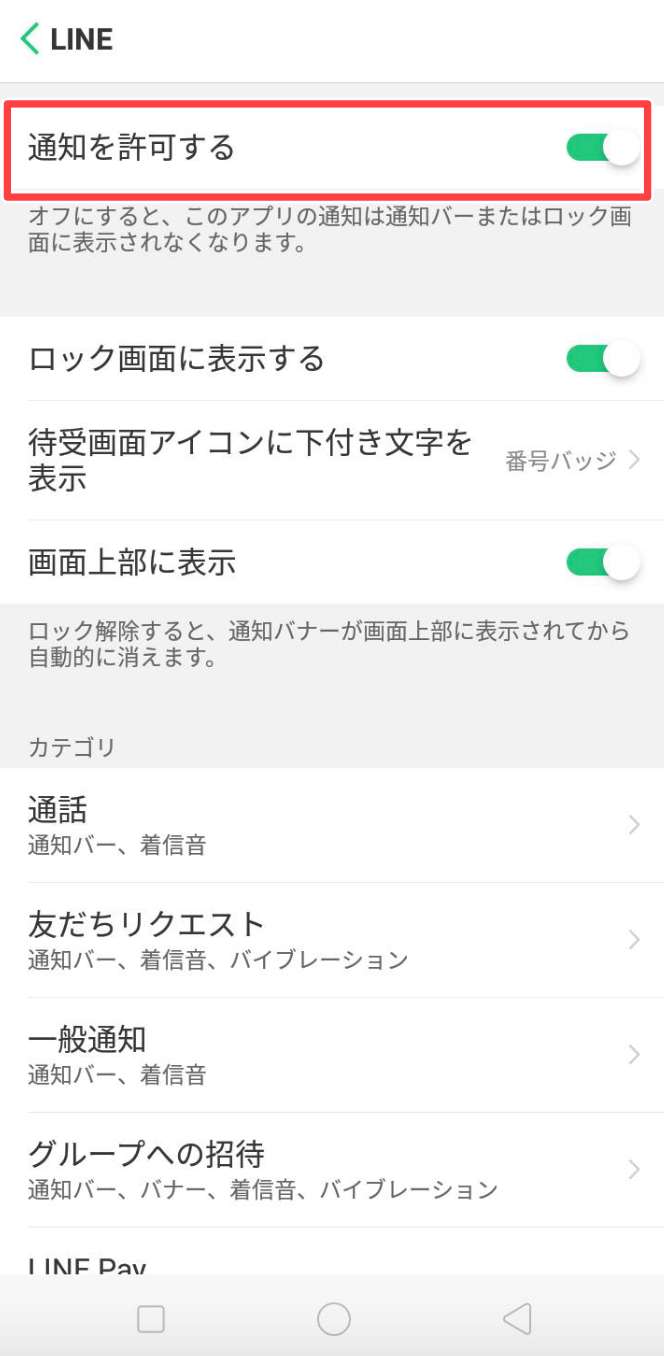Open 待受画面アイコンに下付き文字を表示 setting

click(x=332, y=460)
